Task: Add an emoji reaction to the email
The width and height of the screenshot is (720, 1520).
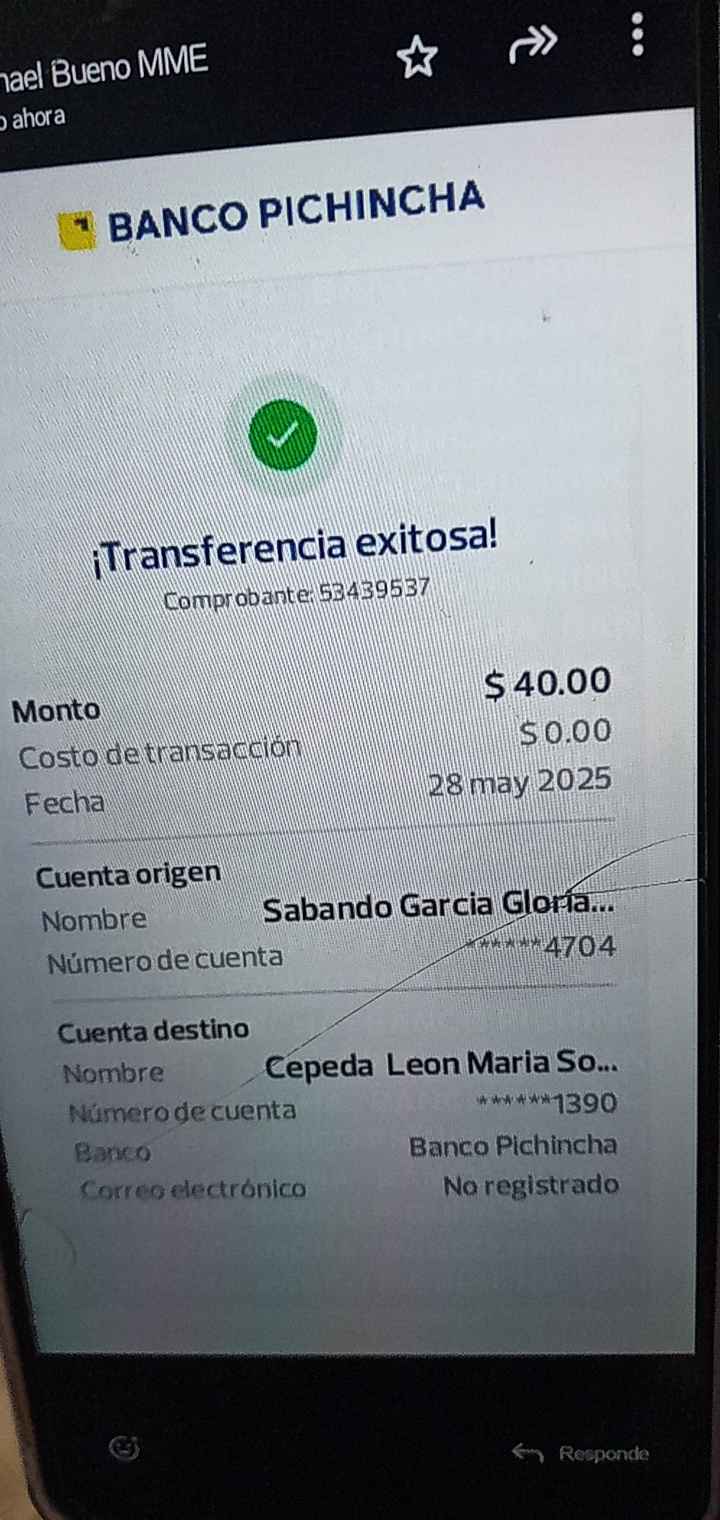Action: coord(123,1448)
